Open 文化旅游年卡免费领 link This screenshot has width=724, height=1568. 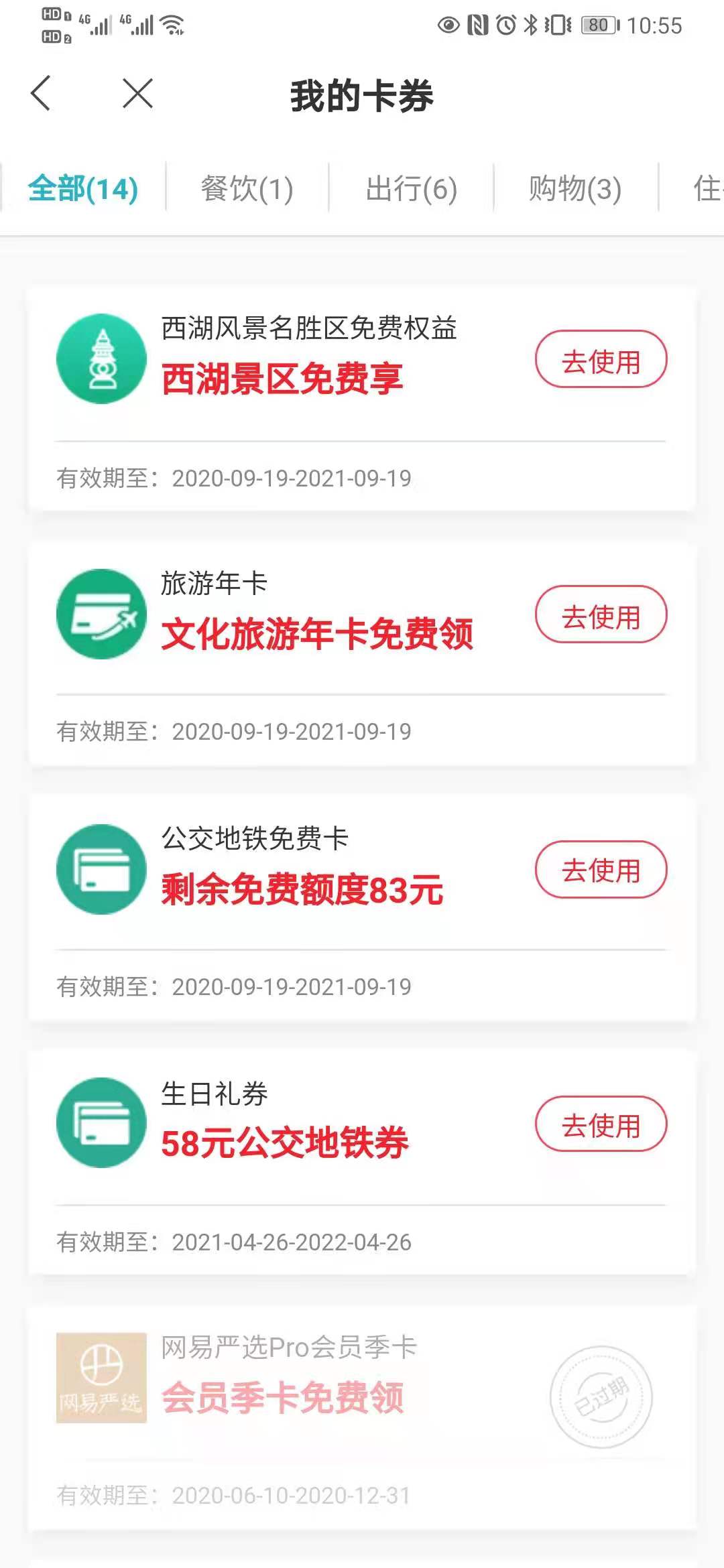point(318,637)
